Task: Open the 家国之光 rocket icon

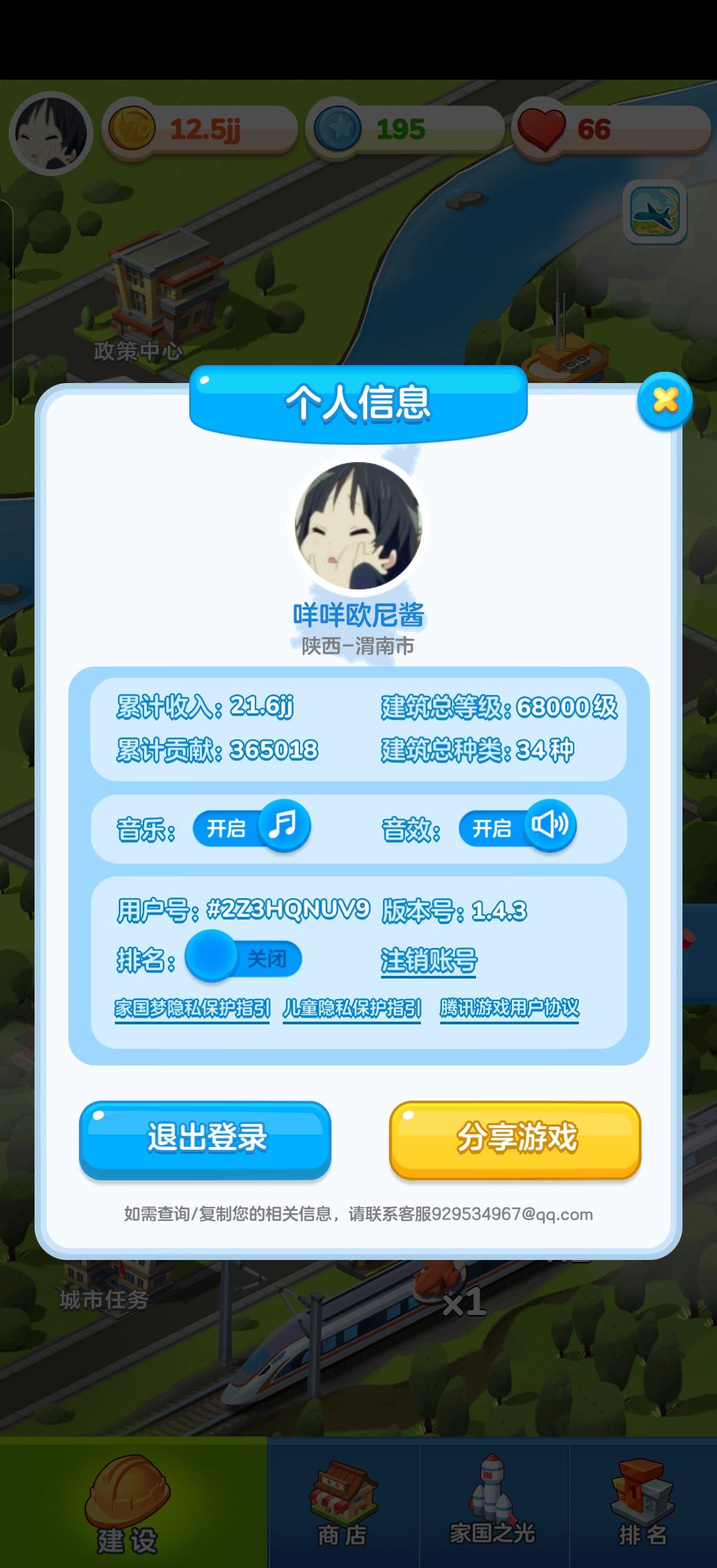Action: coord(491,1494)
